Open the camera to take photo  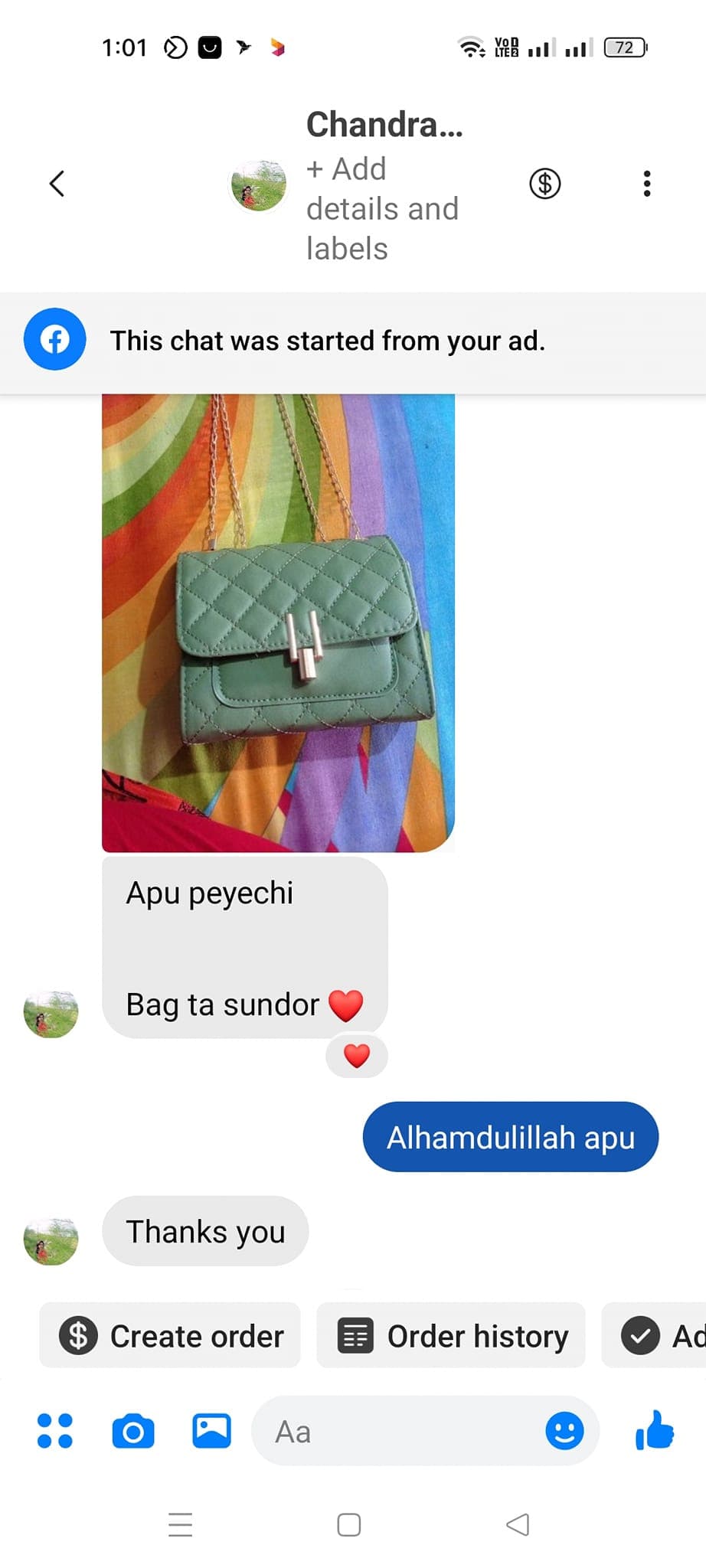pyautogui.click(x=133, y=1430)
